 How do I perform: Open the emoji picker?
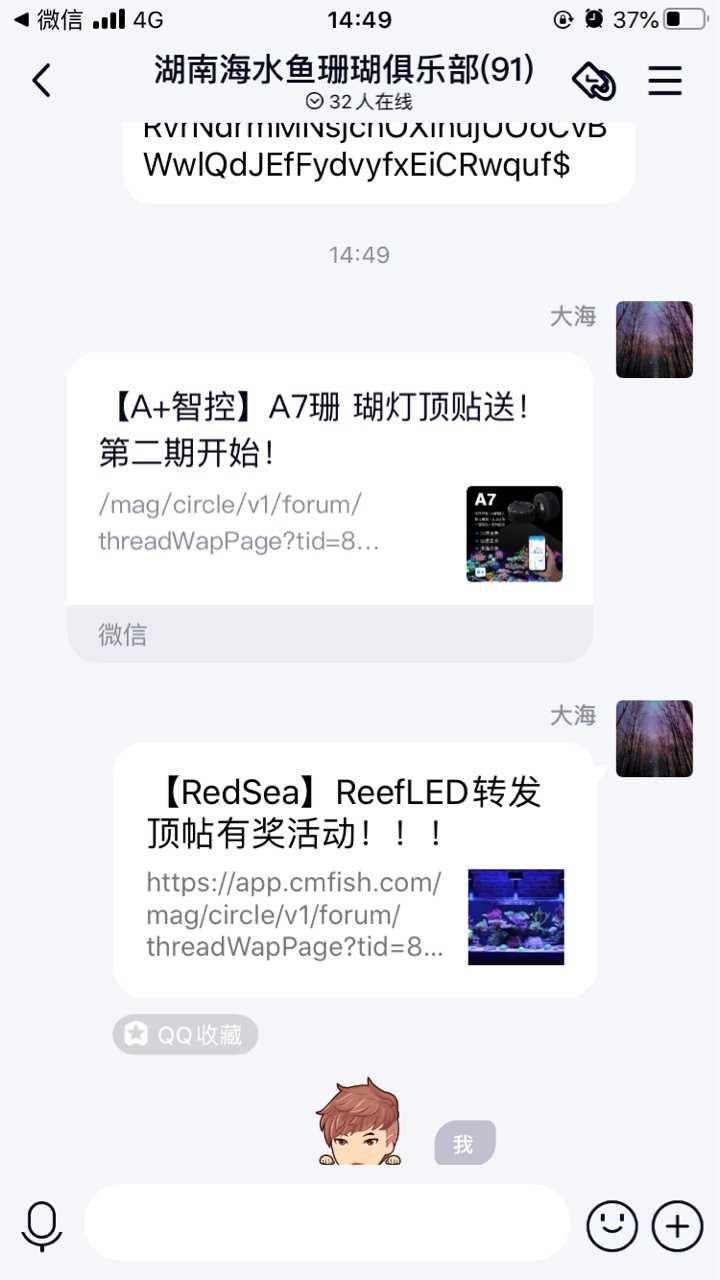[611, 1224]
